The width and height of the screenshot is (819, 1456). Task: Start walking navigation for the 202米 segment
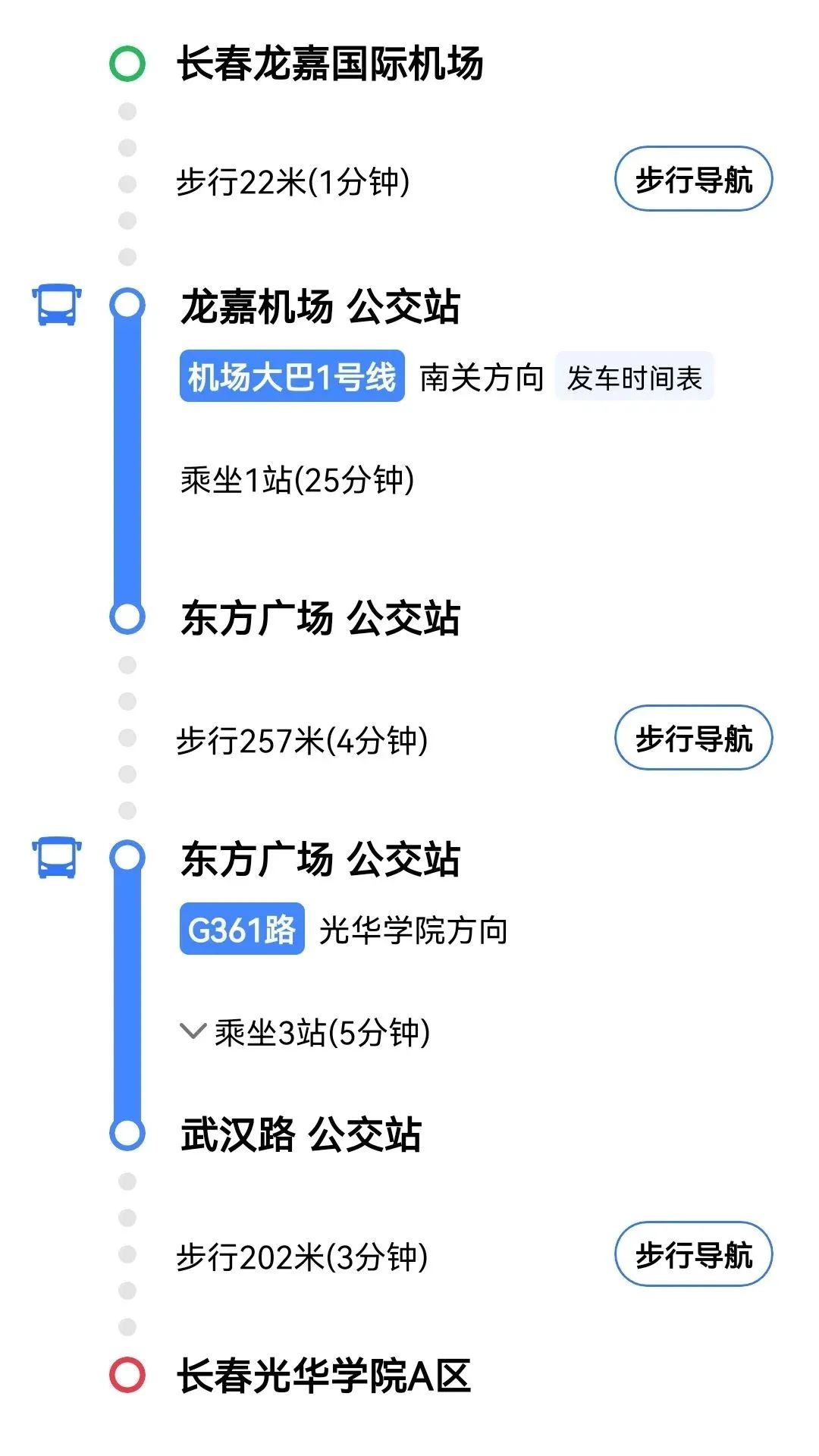pos(693,1254)
